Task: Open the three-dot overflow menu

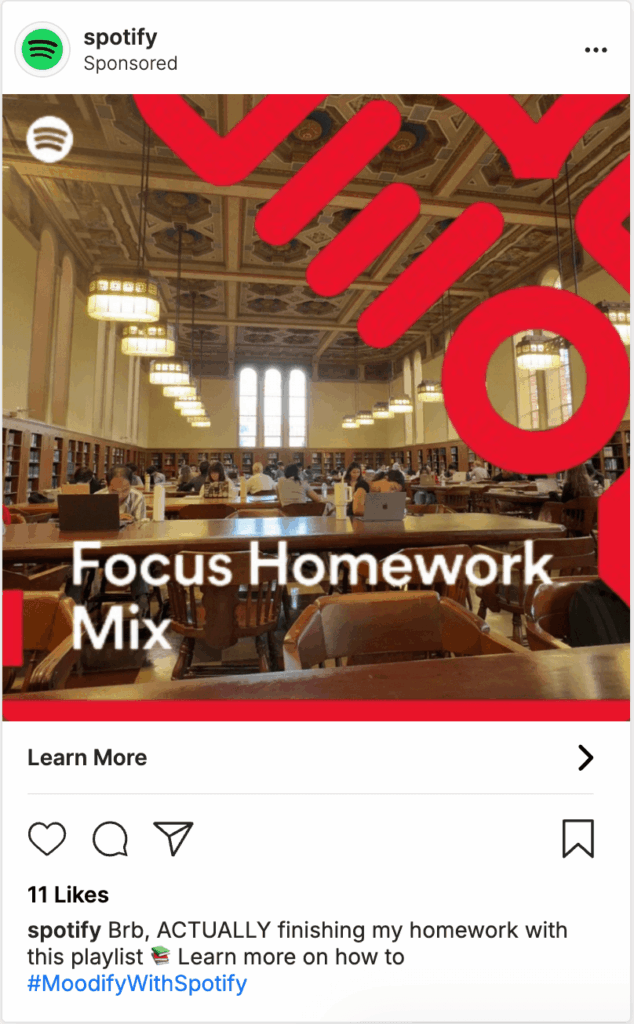Action: [595, 50]
